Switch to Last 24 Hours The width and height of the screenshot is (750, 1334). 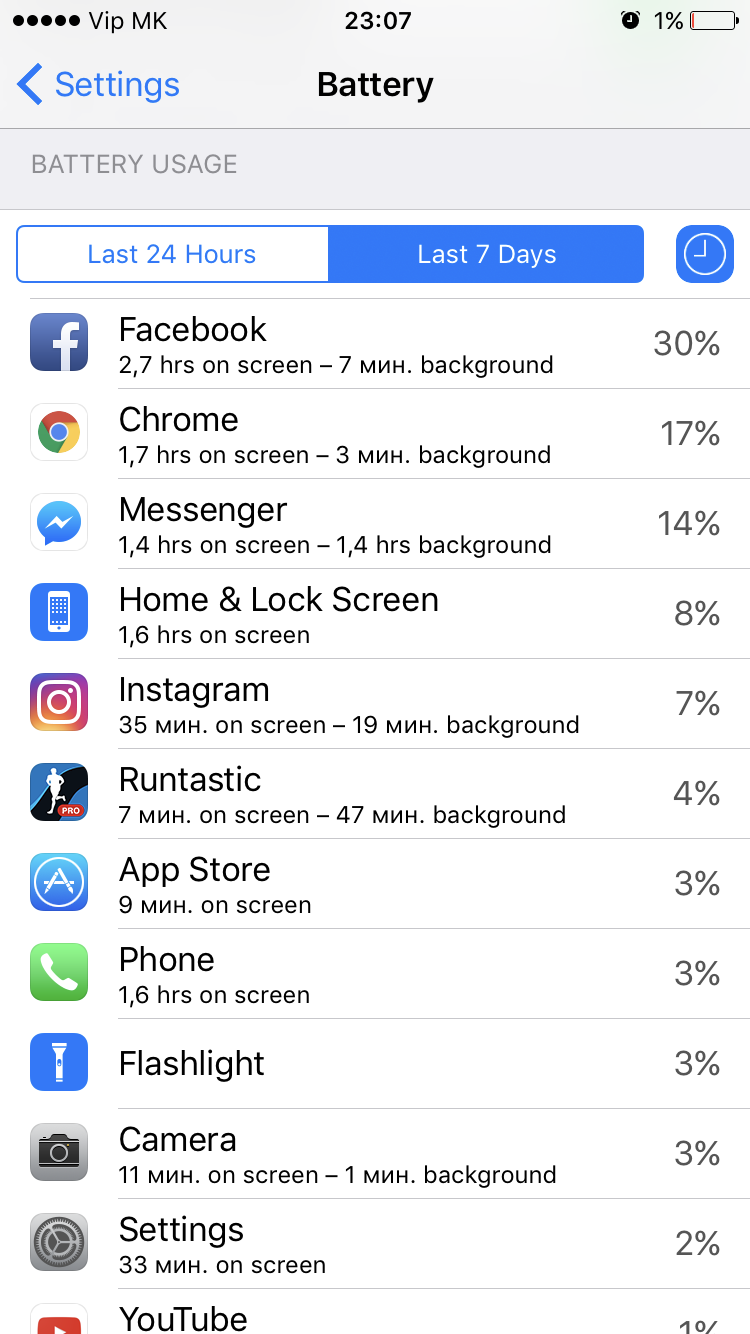point(172,254)
